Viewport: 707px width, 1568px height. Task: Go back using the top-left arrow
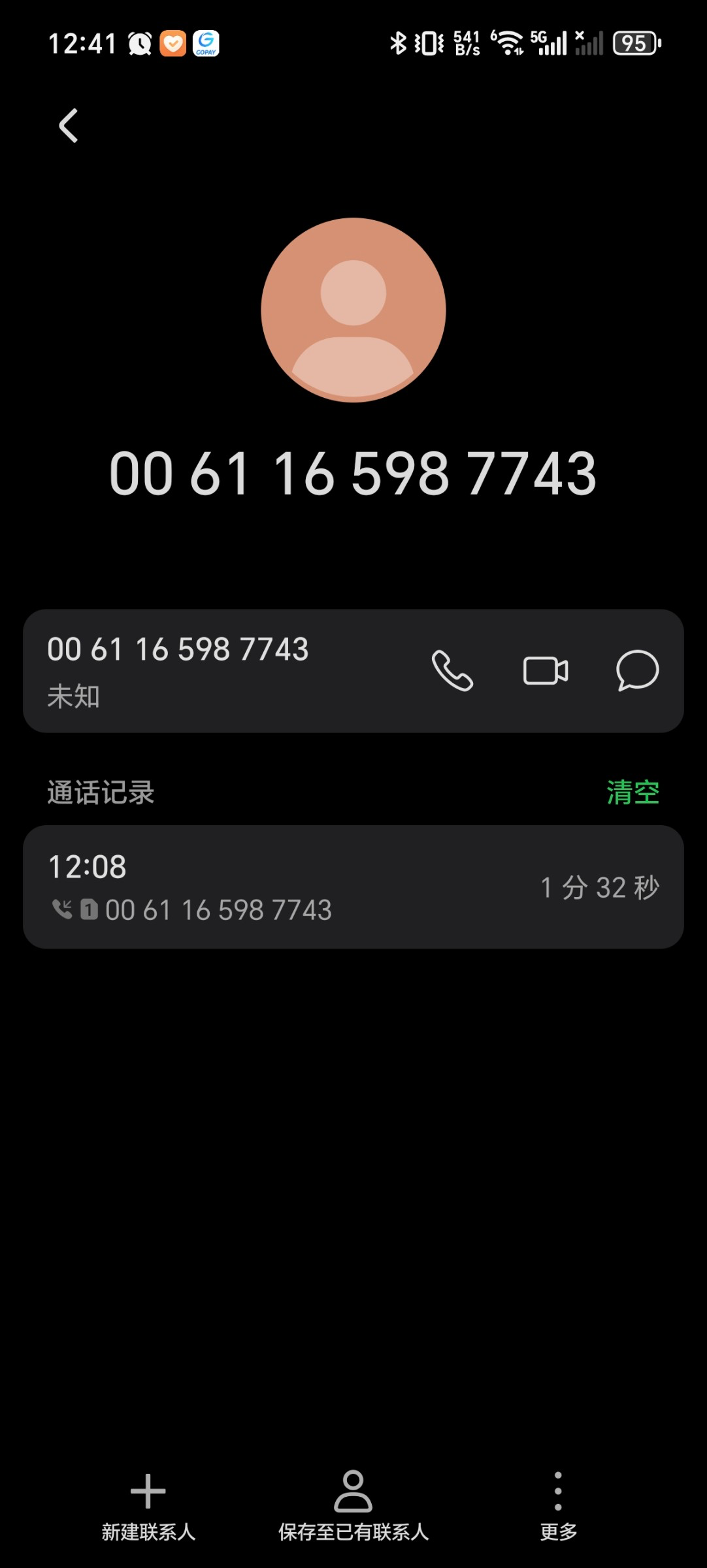[x=69, y=125]
